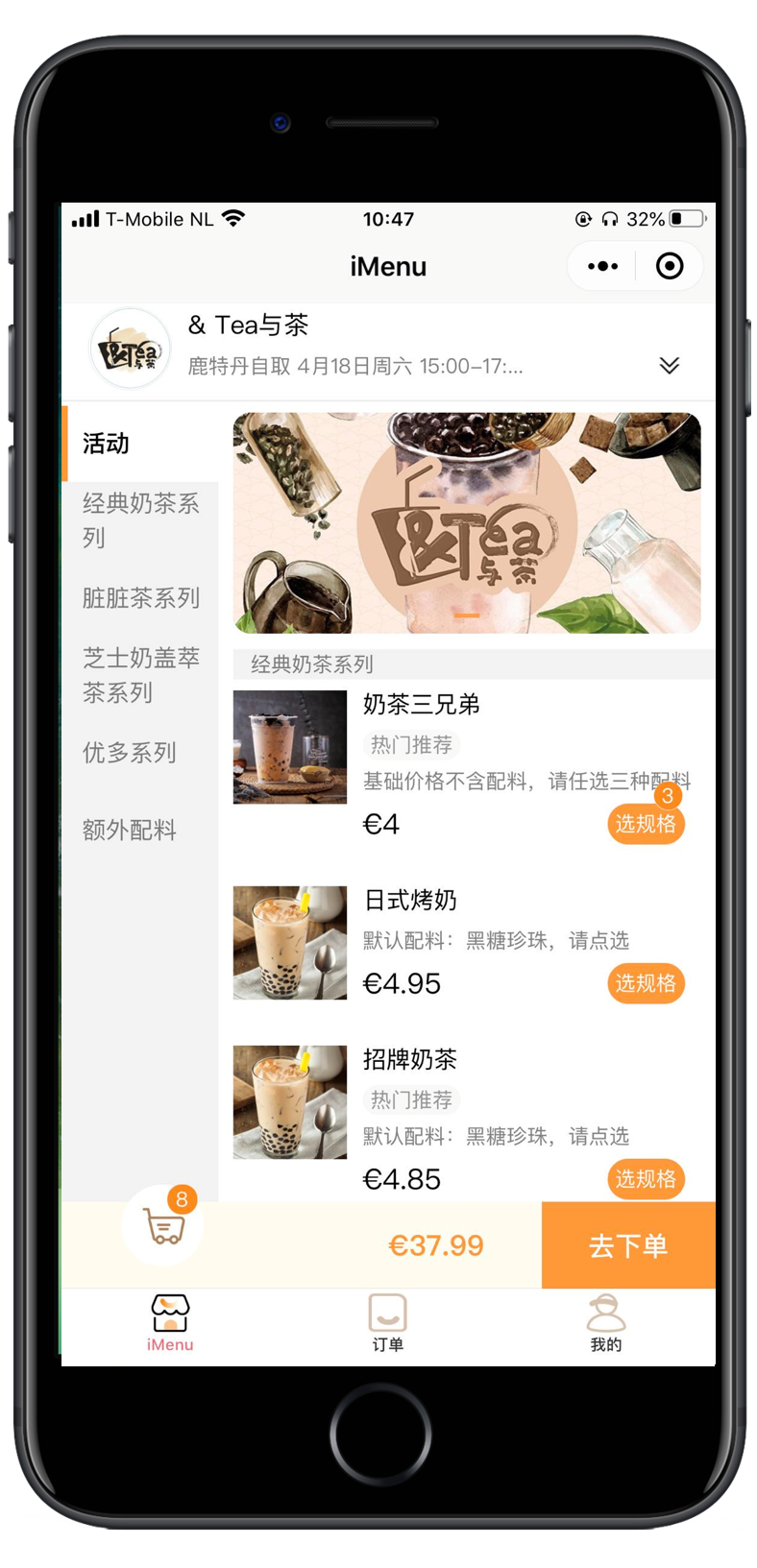Tap the & Tea promotional banner
Image resolution: width=757 pixels, height=1568 pixels.
click(467, 523)
